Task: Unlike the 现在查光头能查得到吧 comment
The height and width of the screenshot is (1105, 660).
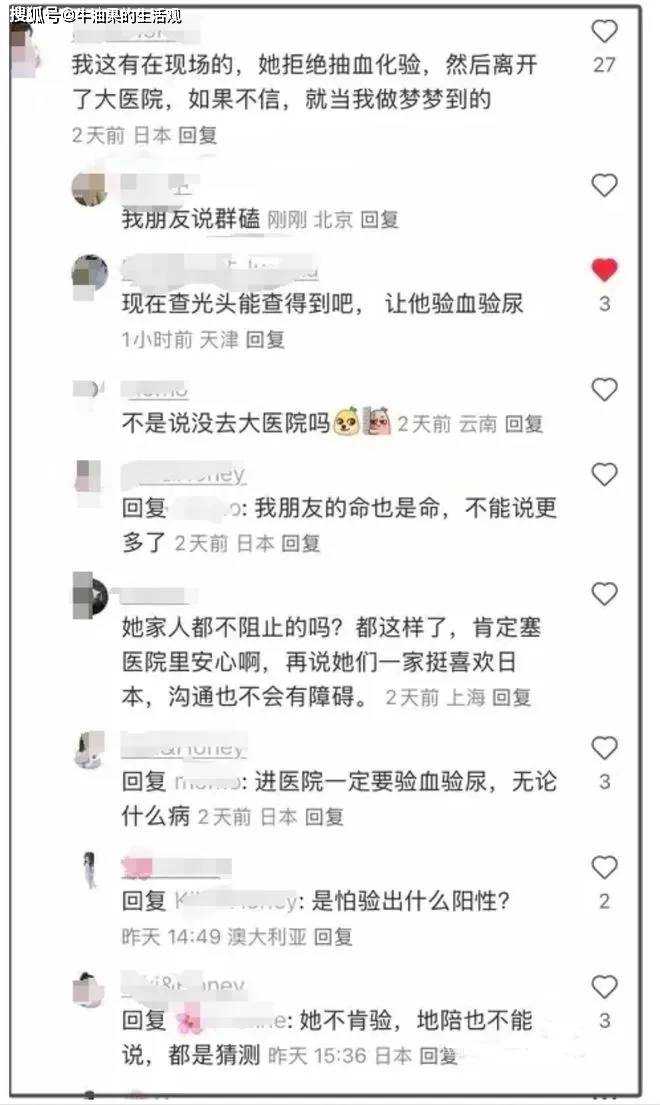Action: click(x=604, y=270)
